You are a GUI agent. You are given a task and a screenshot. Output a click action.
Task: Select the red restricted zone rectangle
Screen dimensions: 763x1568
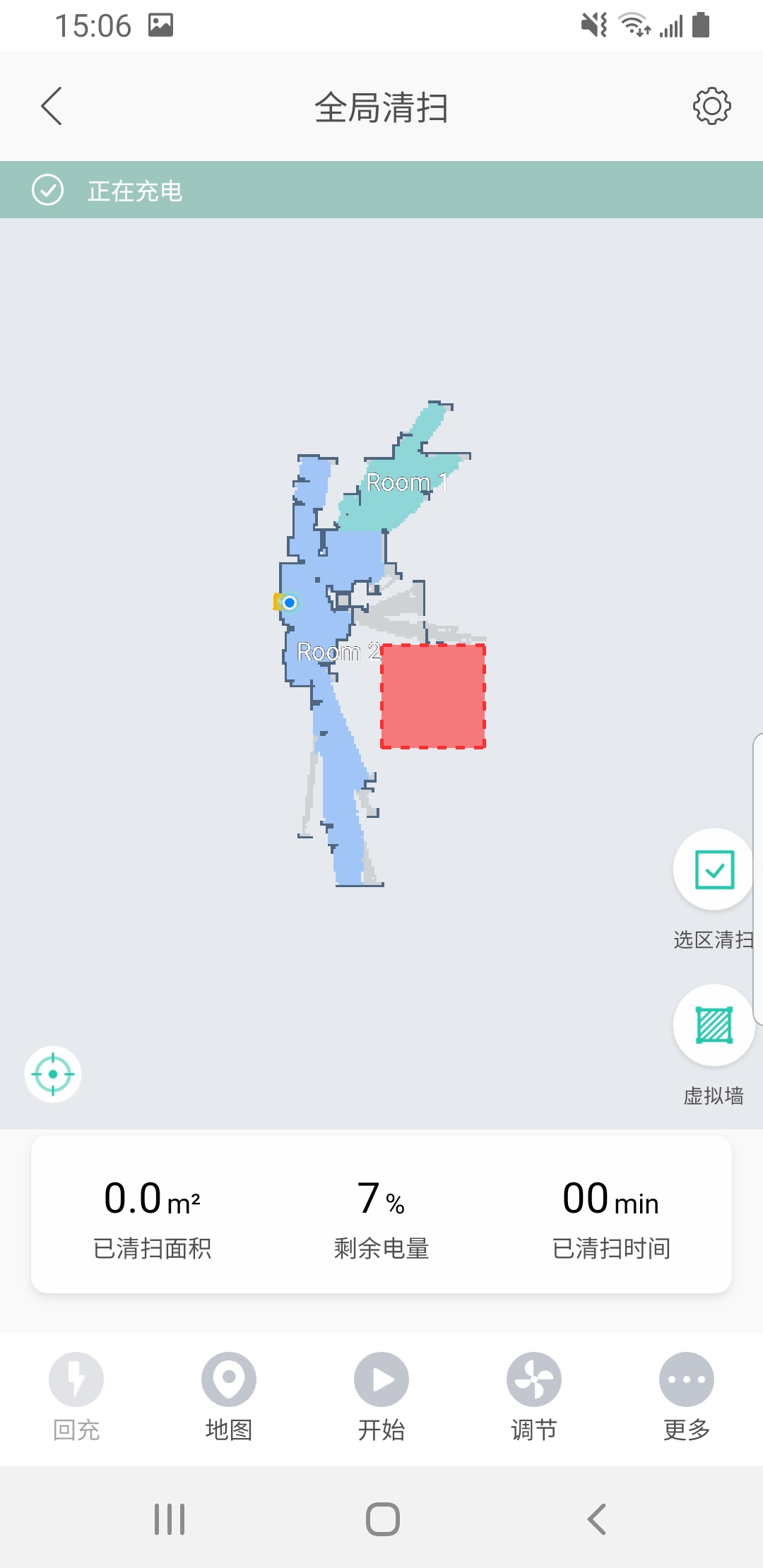coord(433,696)
